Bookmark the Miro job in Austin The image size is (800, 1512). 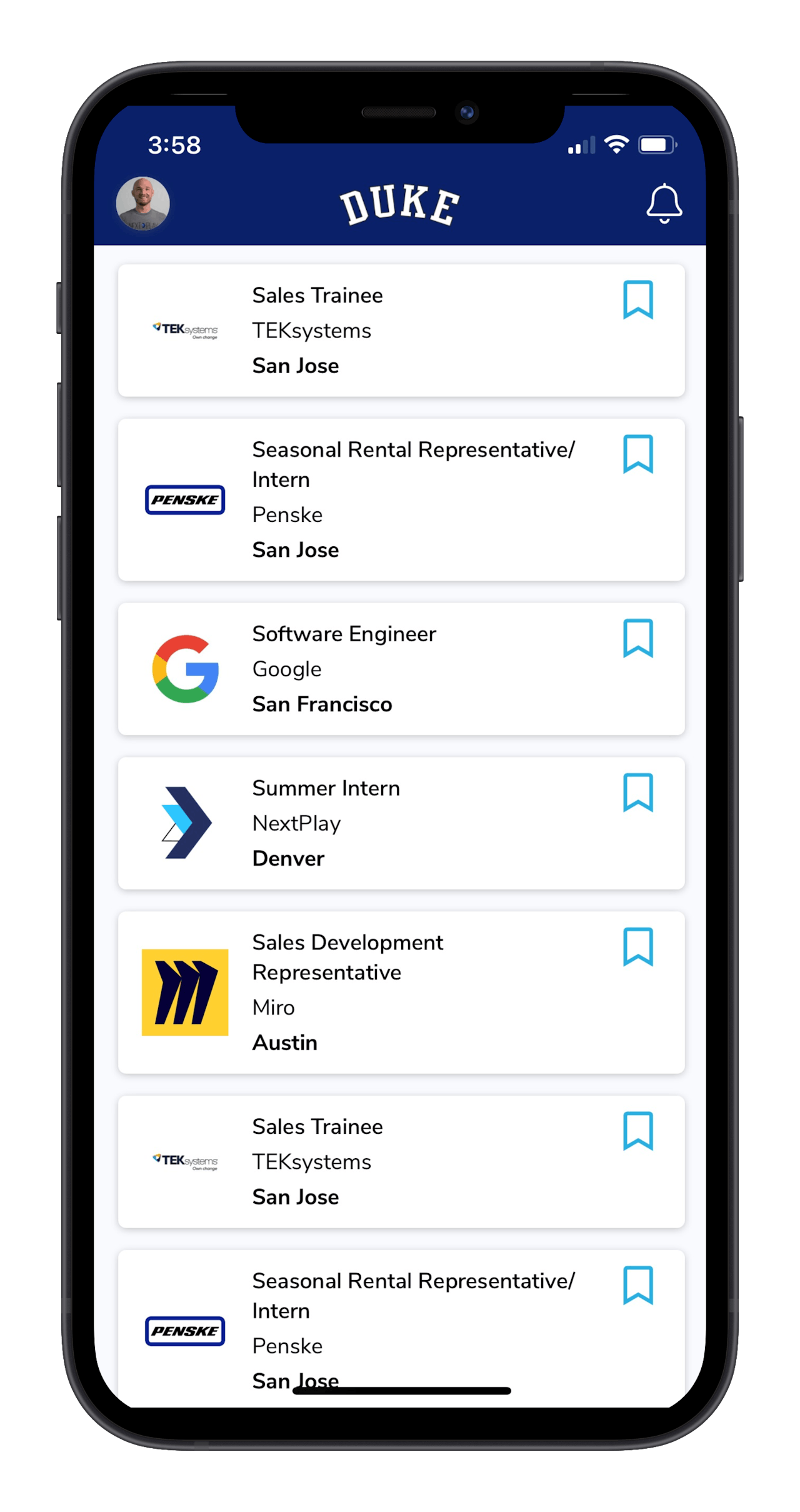637,947
